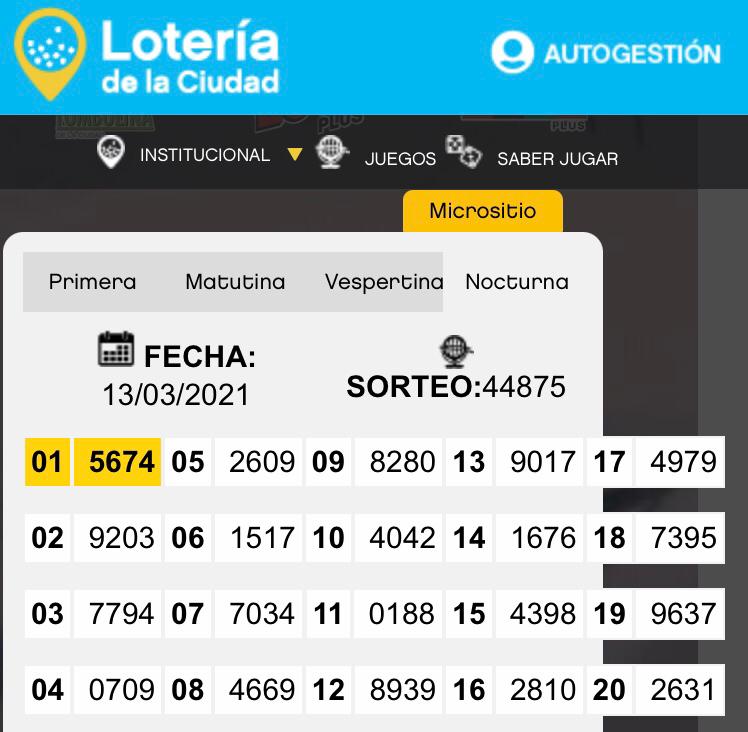The width and height of the screenshot is (748, 732).
Task: Switch to the Primera draw tab
Action: (93, 282)
